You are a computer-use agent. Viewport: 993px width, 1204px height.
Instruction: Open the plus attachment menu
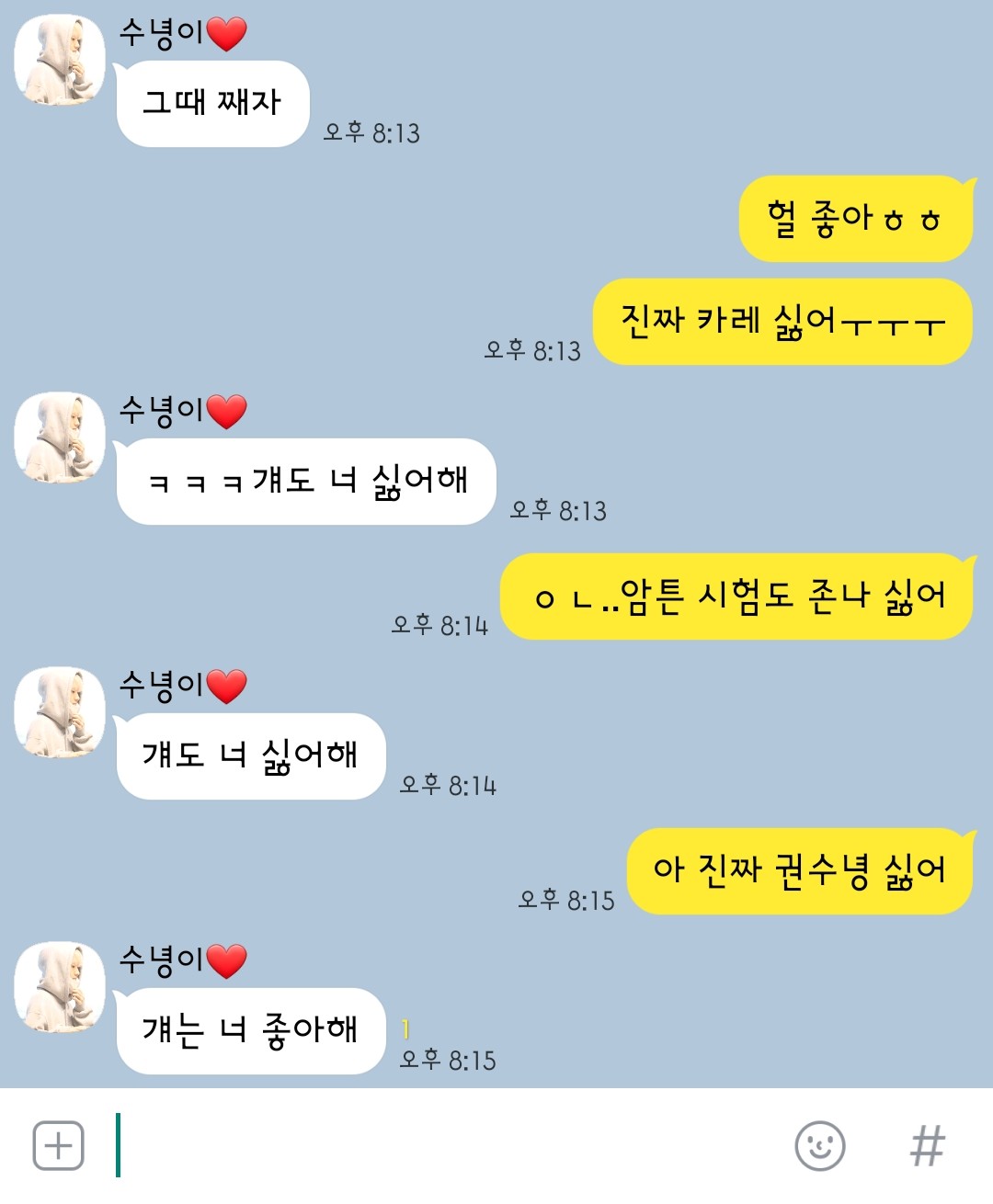[x=58, y=1145]
